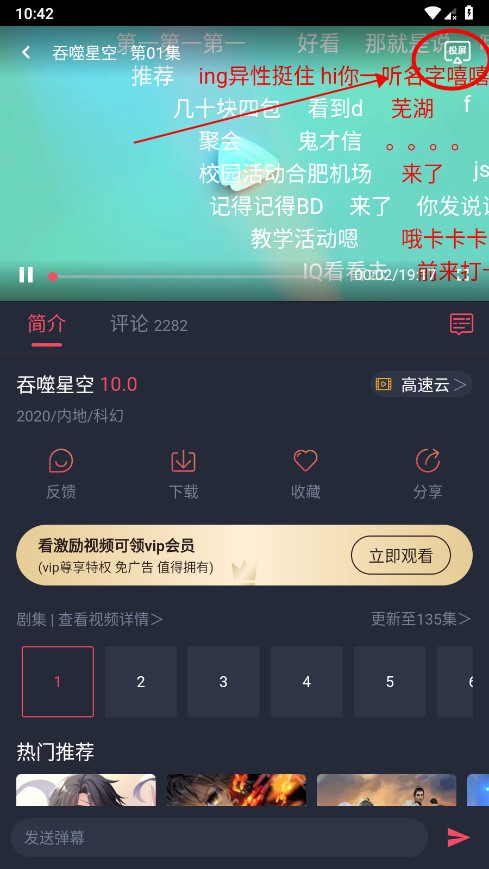Image resolution: width=489 pixels, height=869 pixels.
Task: Select episode 3
Action: pyautogui.click(x=223, y=682)
